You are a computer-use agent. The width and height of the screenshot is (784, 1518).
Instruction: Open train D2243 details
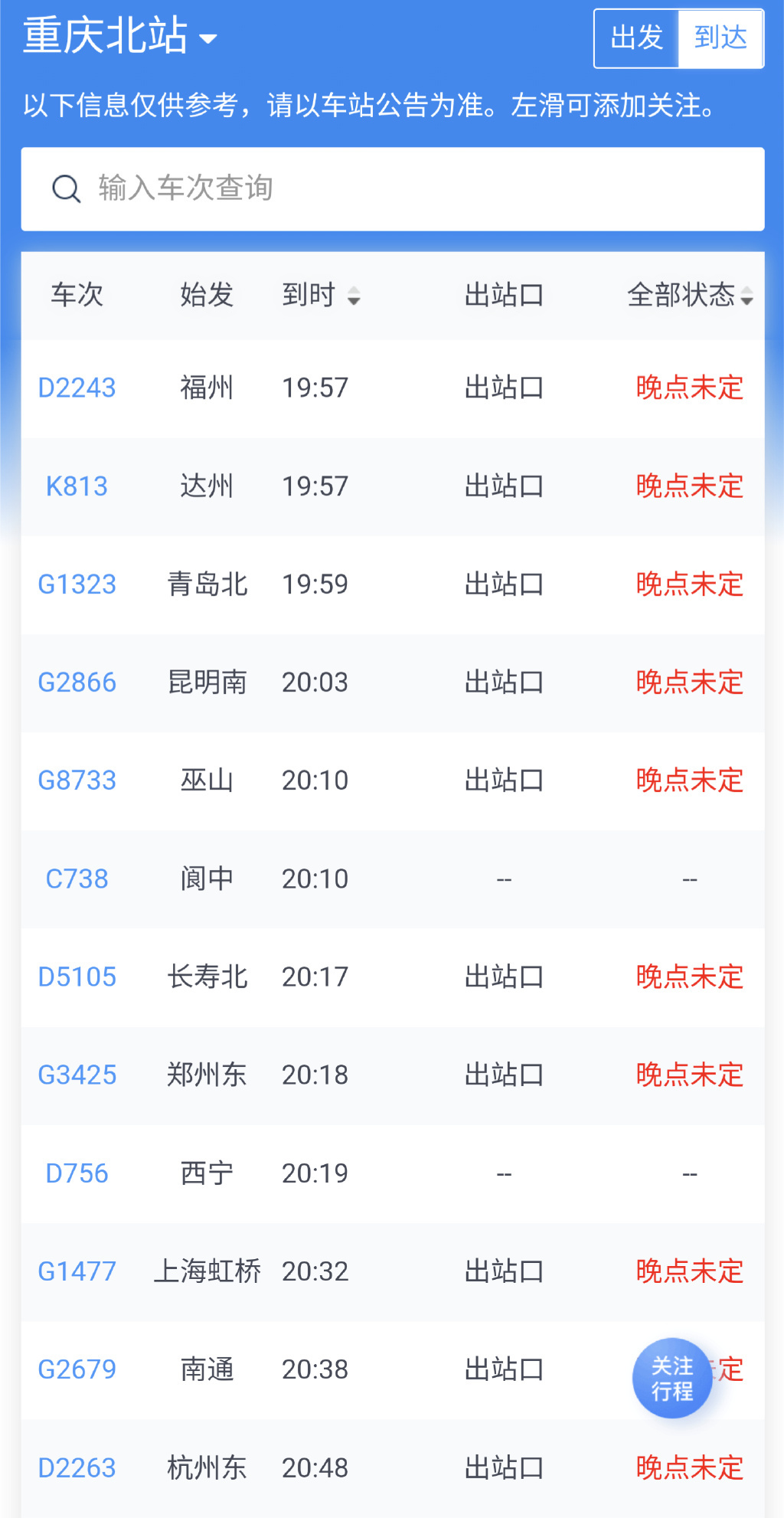[x=77, y=388]
